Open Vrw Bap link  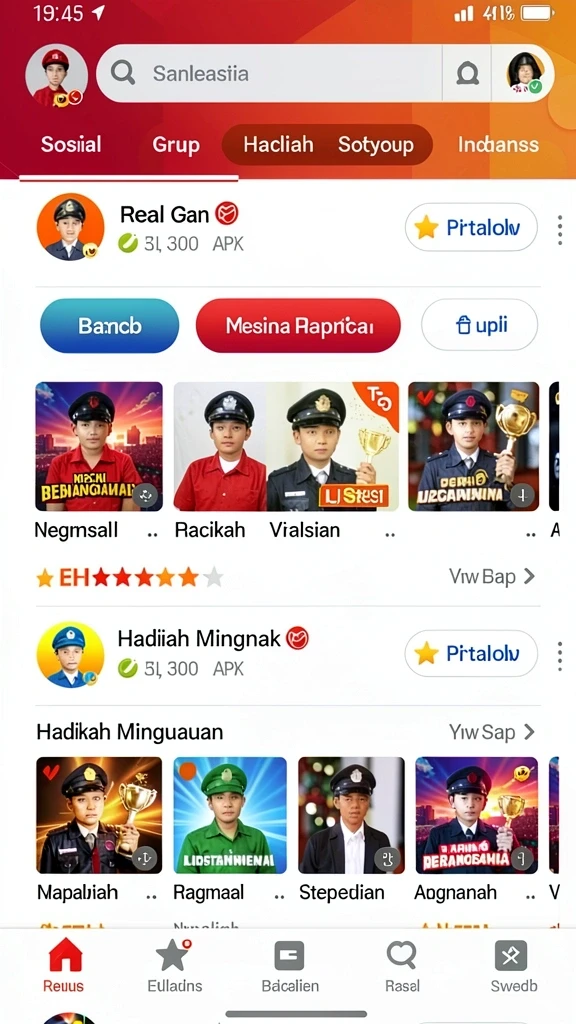492,576
